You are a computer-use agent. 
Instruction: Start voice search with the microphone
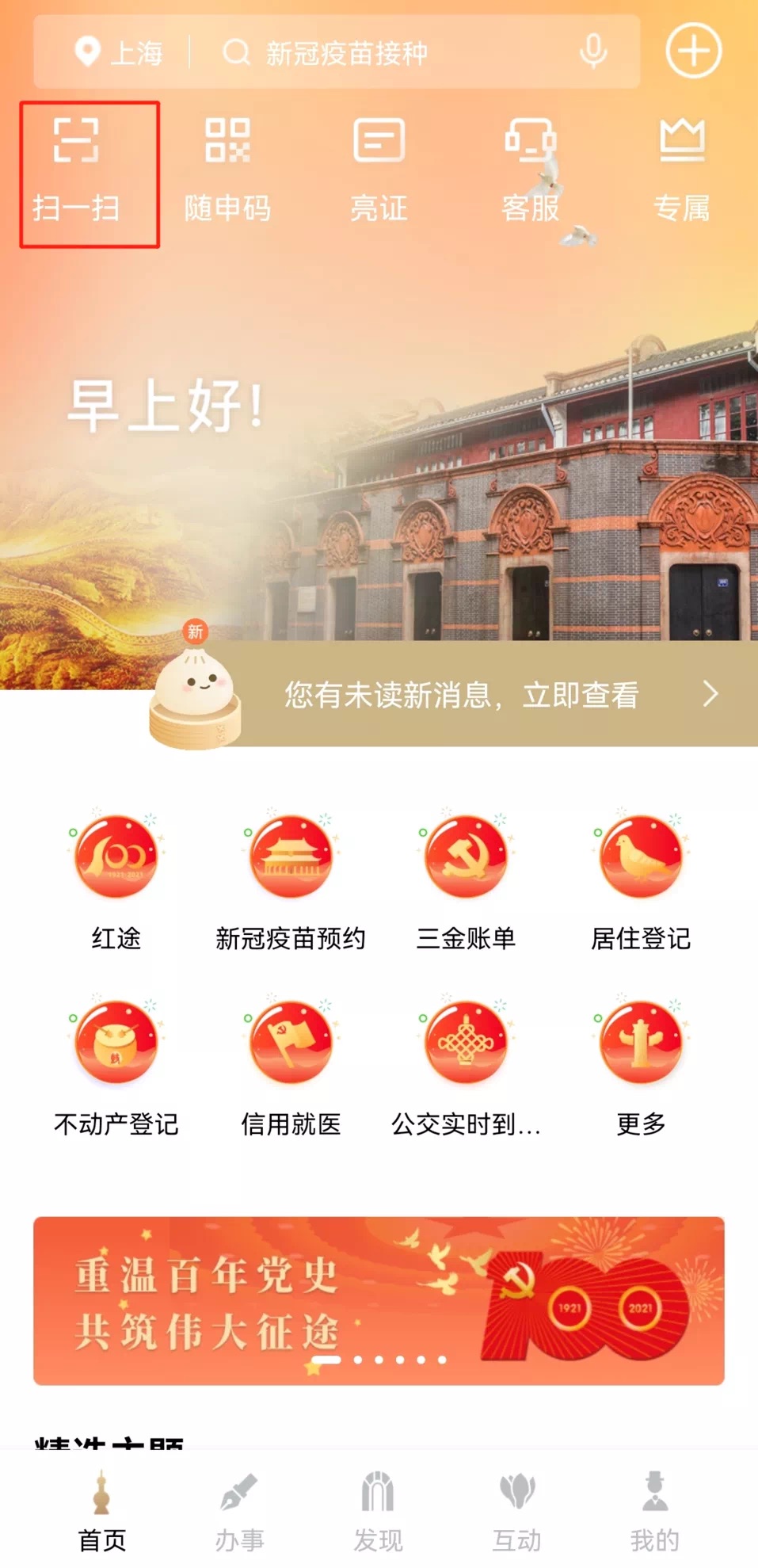(593, 52)
